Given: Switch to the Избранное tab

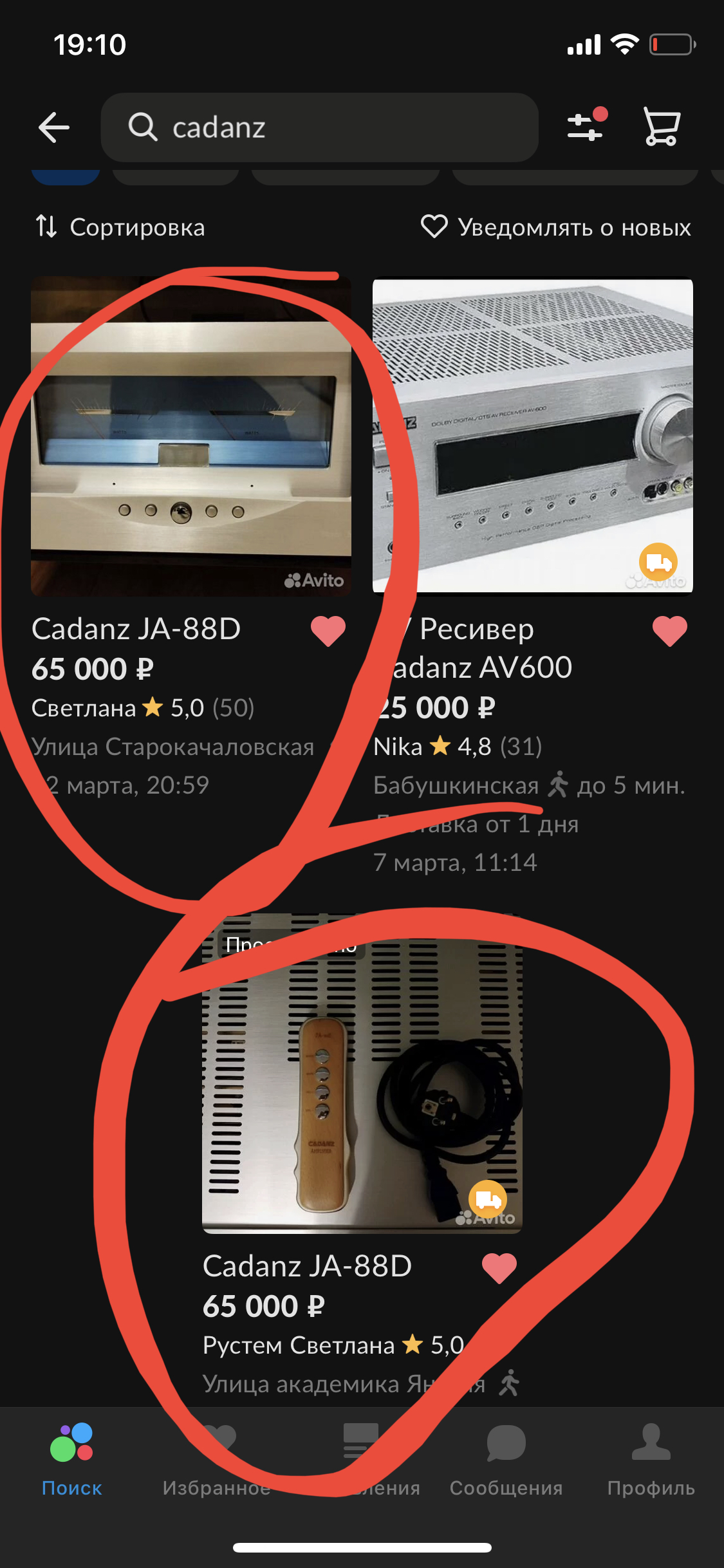Looking at the screenshot, I should coord(217,1459).
